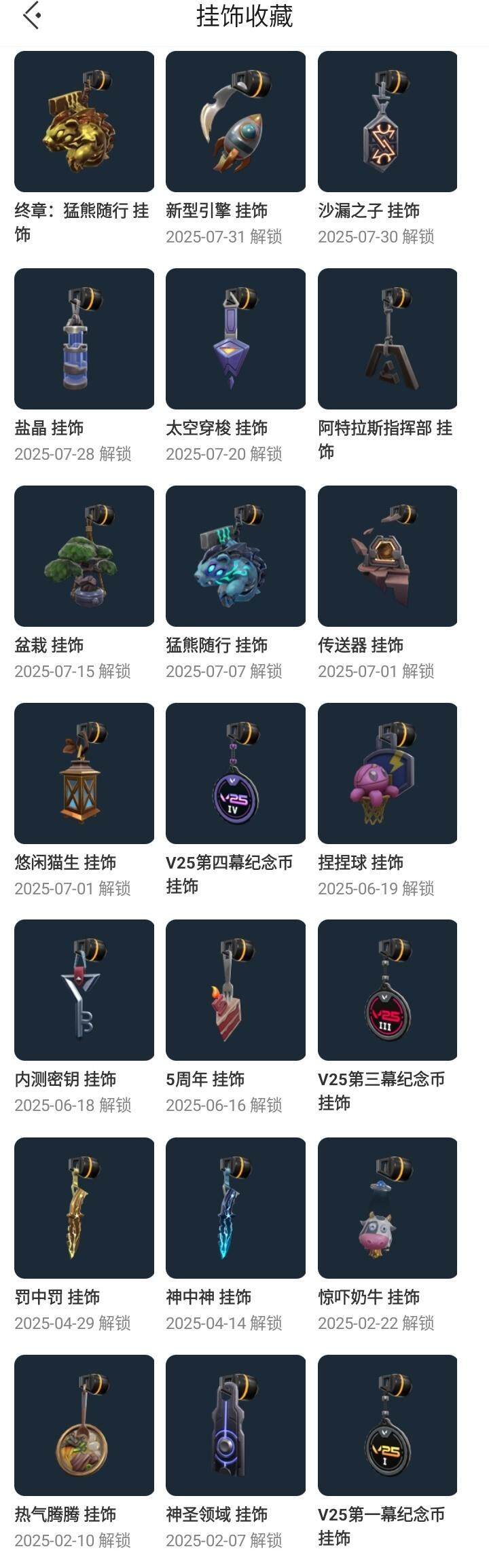This screenshot has height=1568, width=489.
Task: Open 新型引擎 挂饰 tile
Action: click(236, 122)
